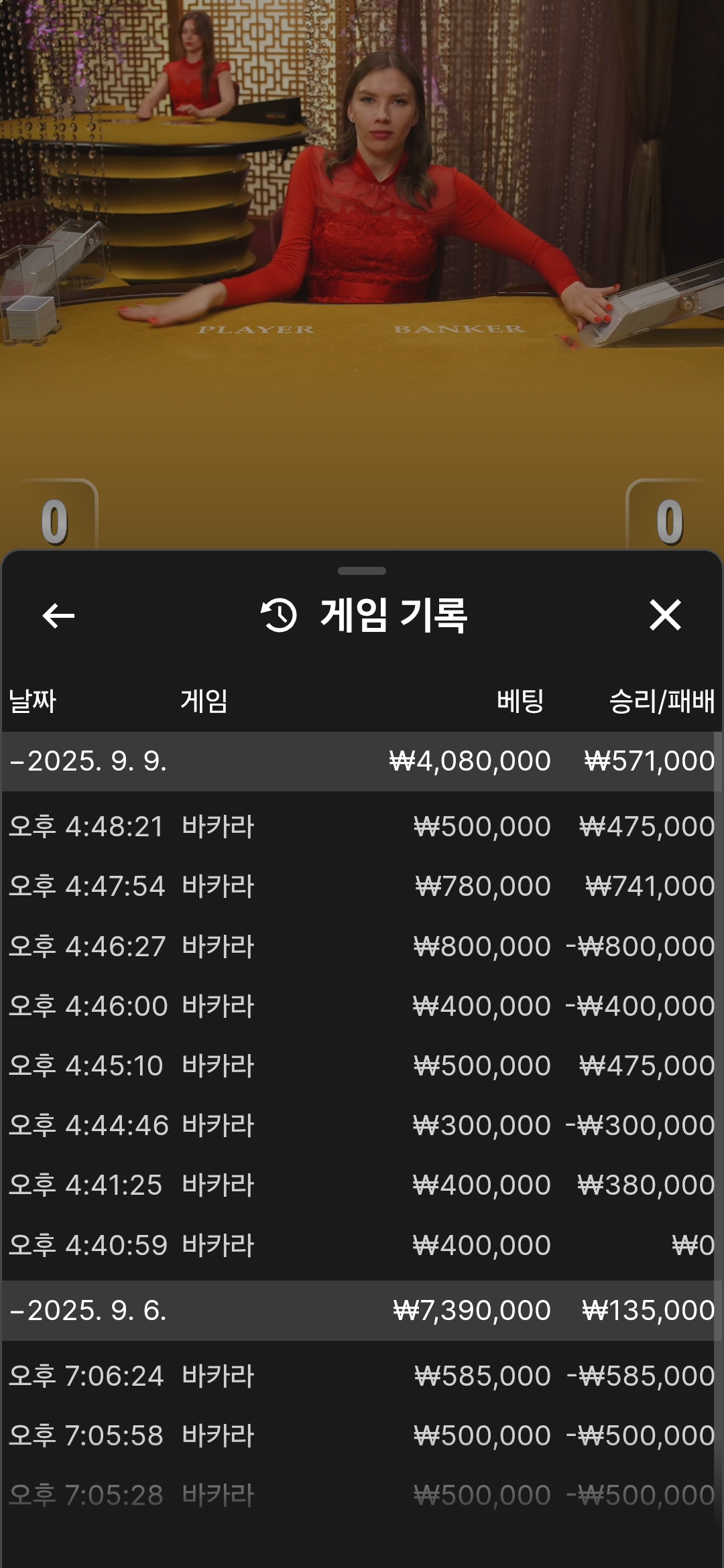Close the 게임 기록 panel

664,615
